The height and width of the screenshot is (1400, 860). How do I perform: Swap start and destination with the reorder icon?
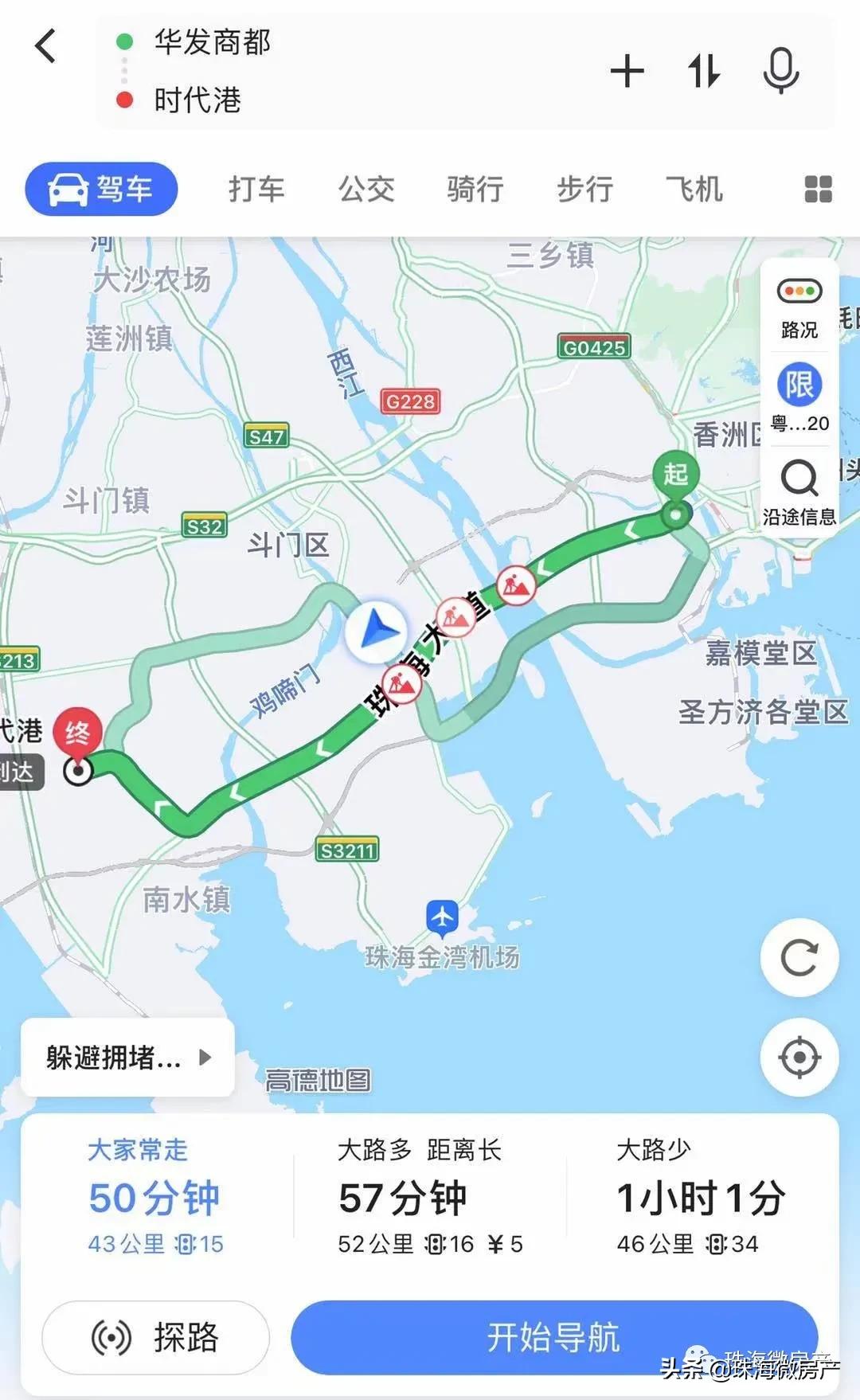[704, 70]
